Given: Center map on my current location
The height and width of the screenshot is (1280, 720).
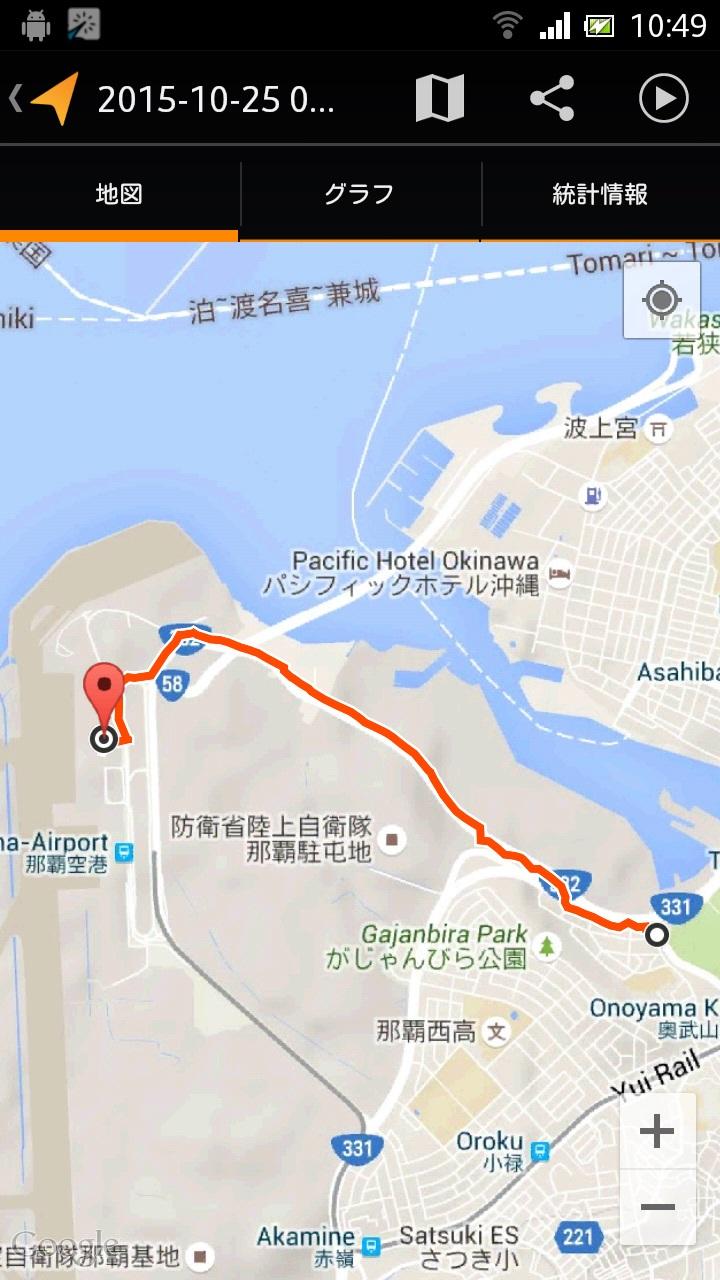Looking at the screenshot, I should tap(661, 300).
